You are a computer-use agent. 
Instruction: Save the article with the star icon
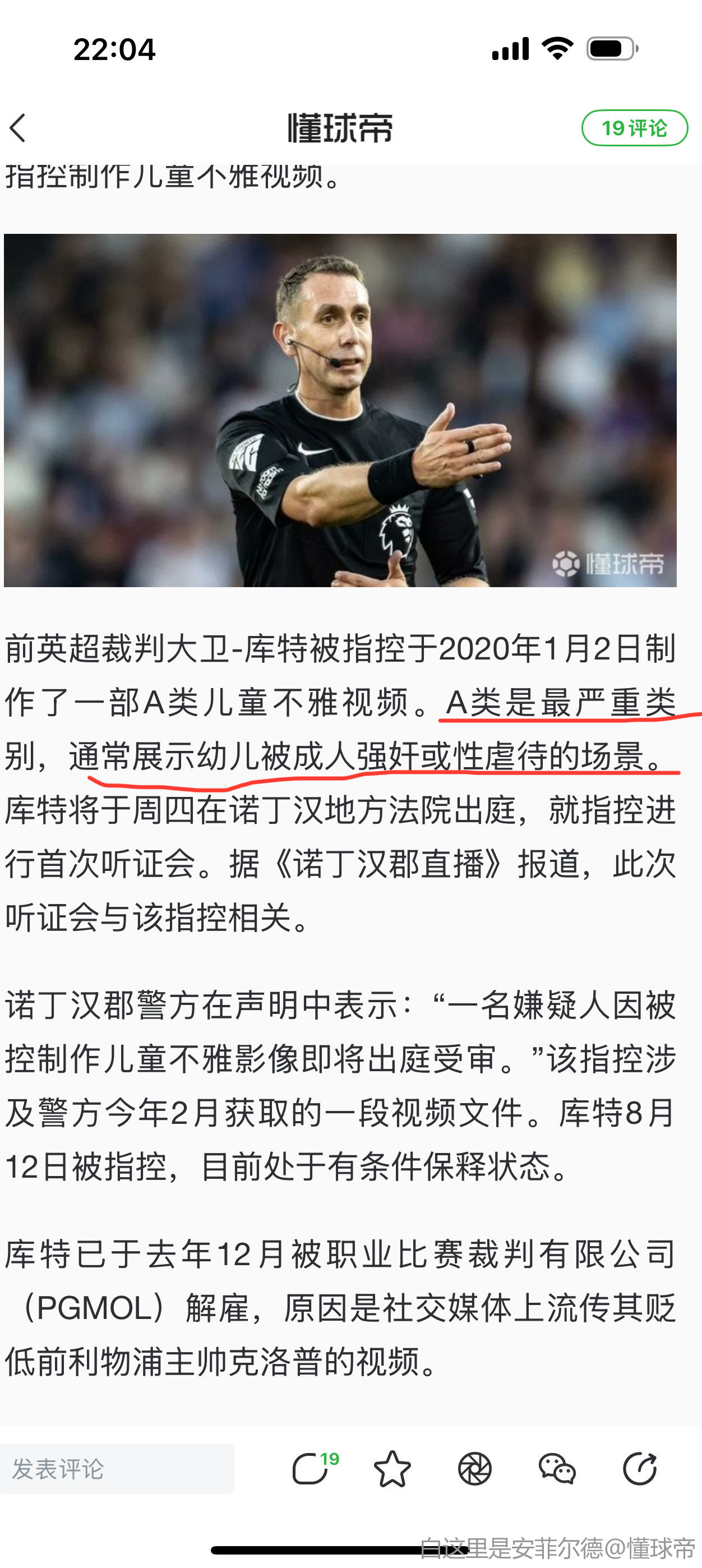(392, 1469)
